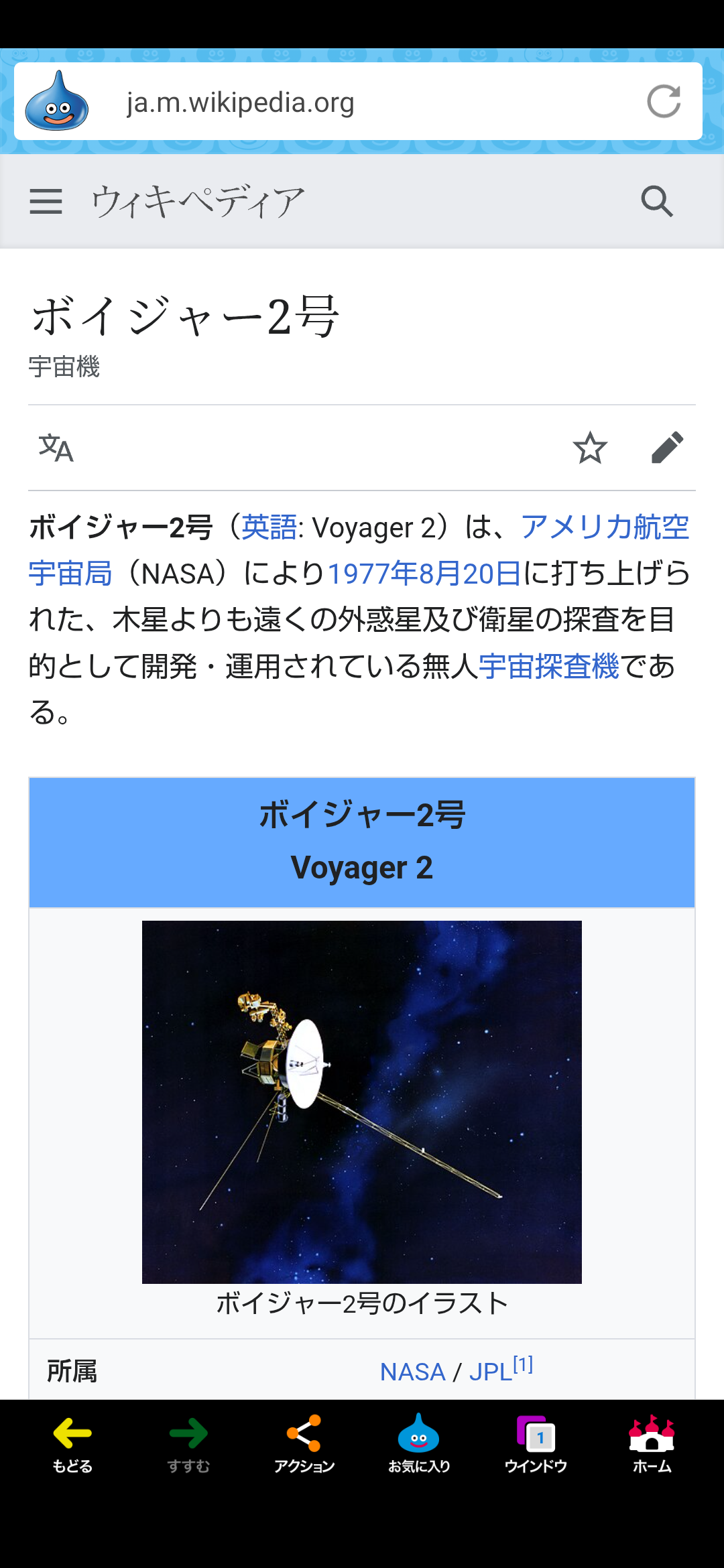Image resolution: width=724 pixels, height=1568 pixels.
Task: Open the アクション share menu
Action: [x=304, y=1444]
